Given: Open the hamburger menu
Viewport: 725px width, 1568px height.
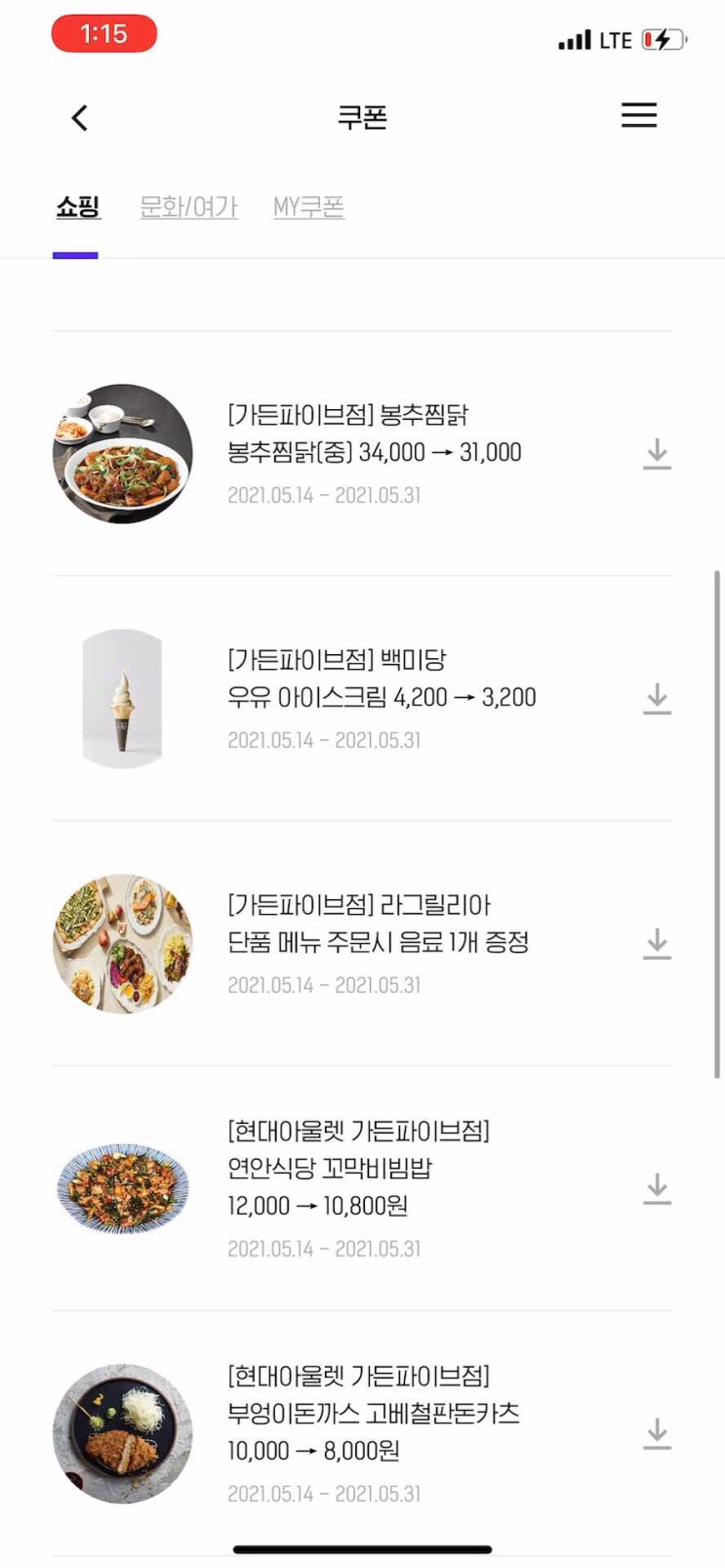Looking at the screenshot, I should 639,115.
